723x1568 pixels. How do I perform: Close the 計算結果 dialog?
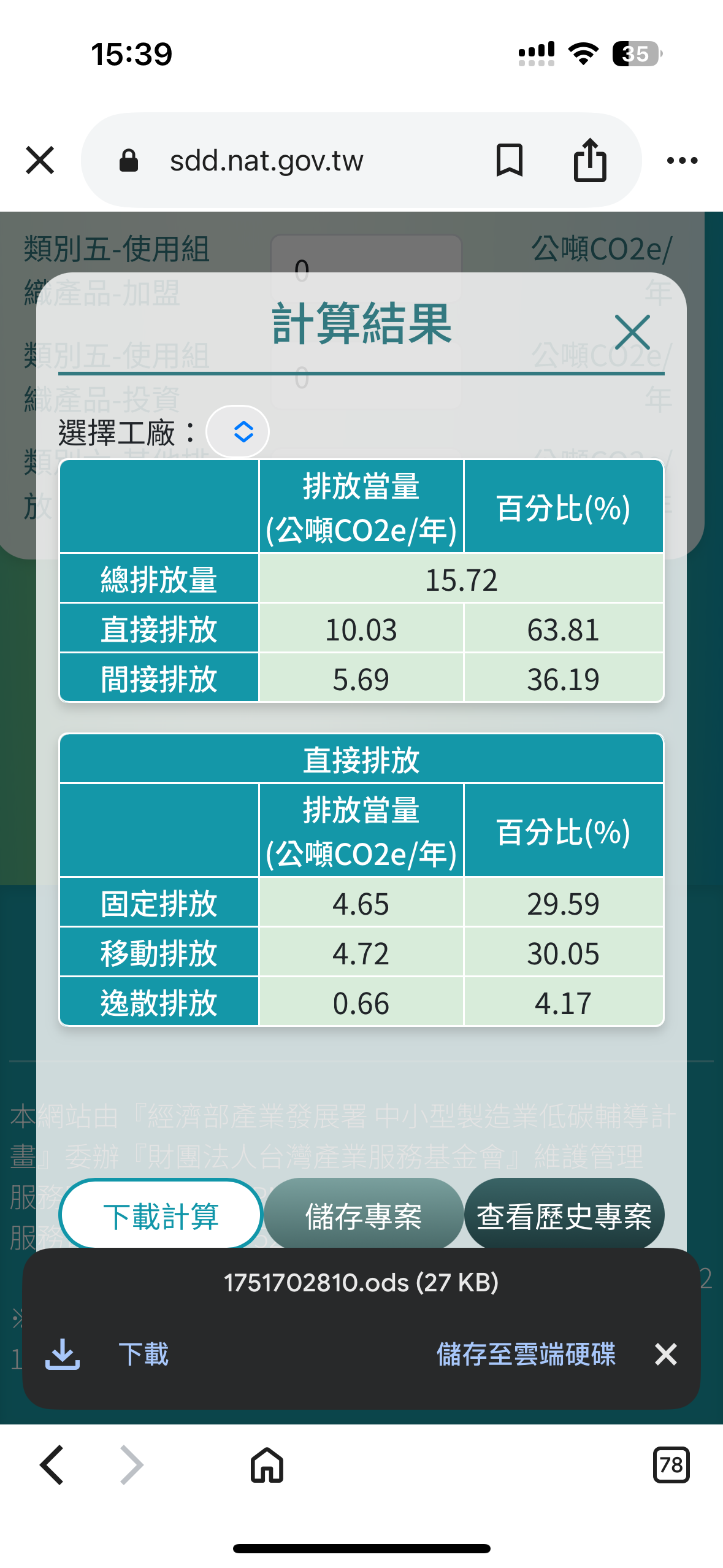click(632, 332)
